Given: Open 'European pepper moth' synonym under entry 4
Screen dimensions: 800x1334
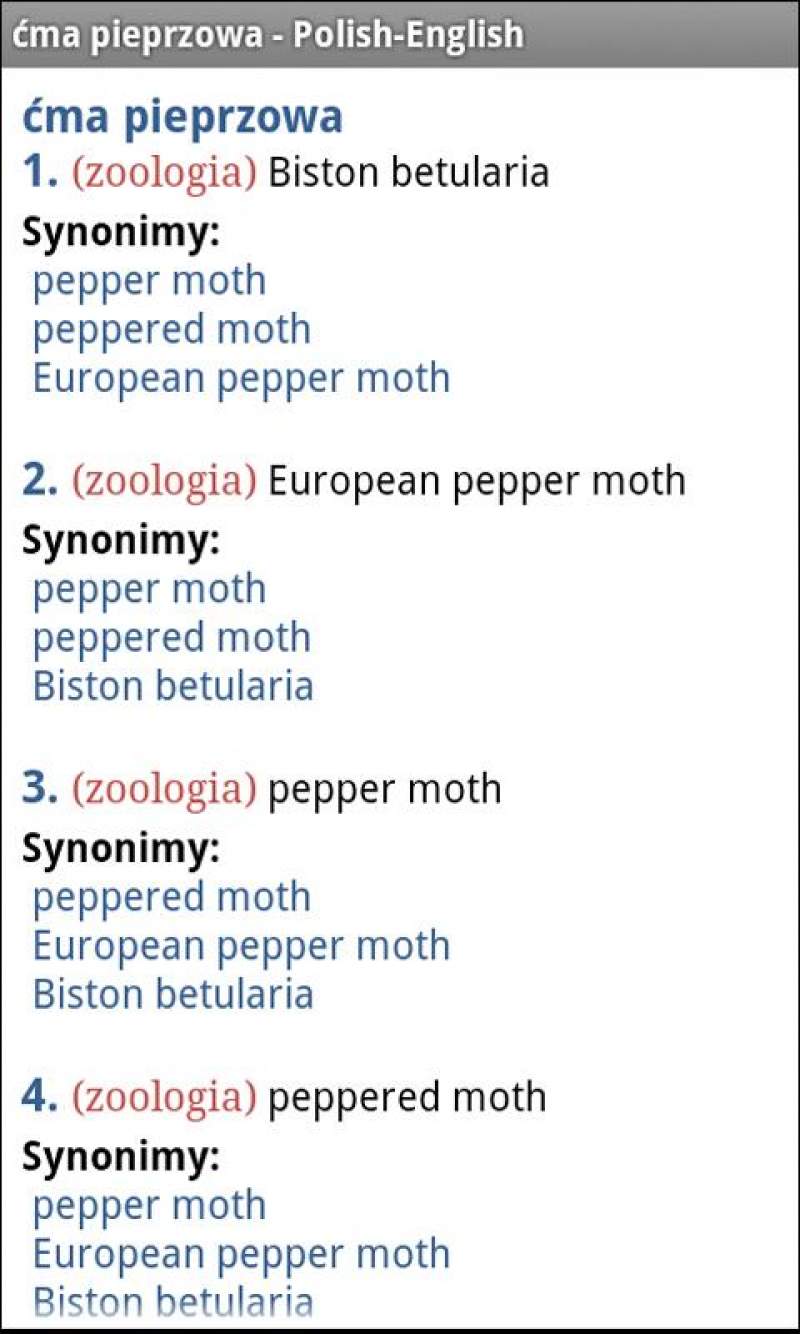Looking at the screenshot, I should 242,1255.
